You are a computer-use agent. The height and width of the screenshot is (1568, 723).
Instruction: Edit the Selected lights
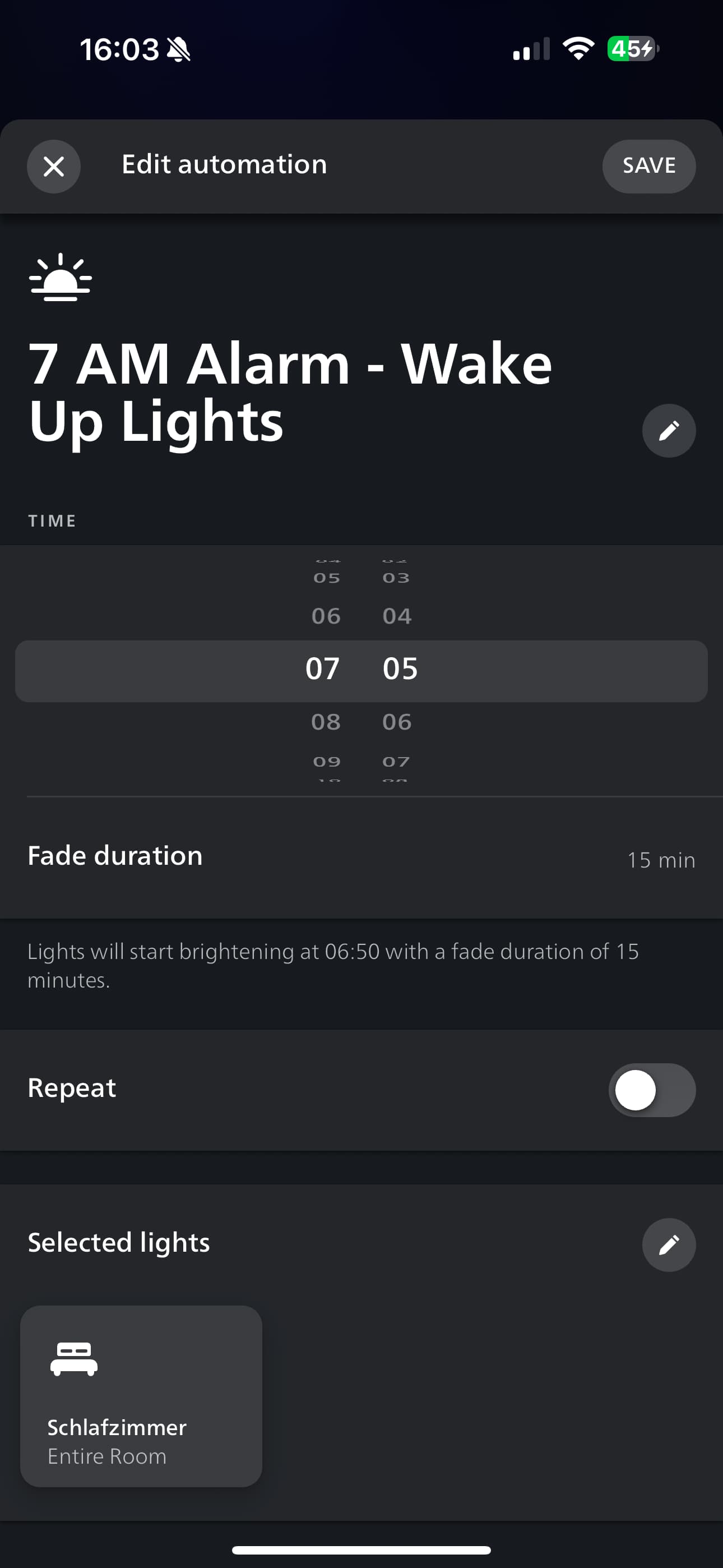tap(669, 1245)
